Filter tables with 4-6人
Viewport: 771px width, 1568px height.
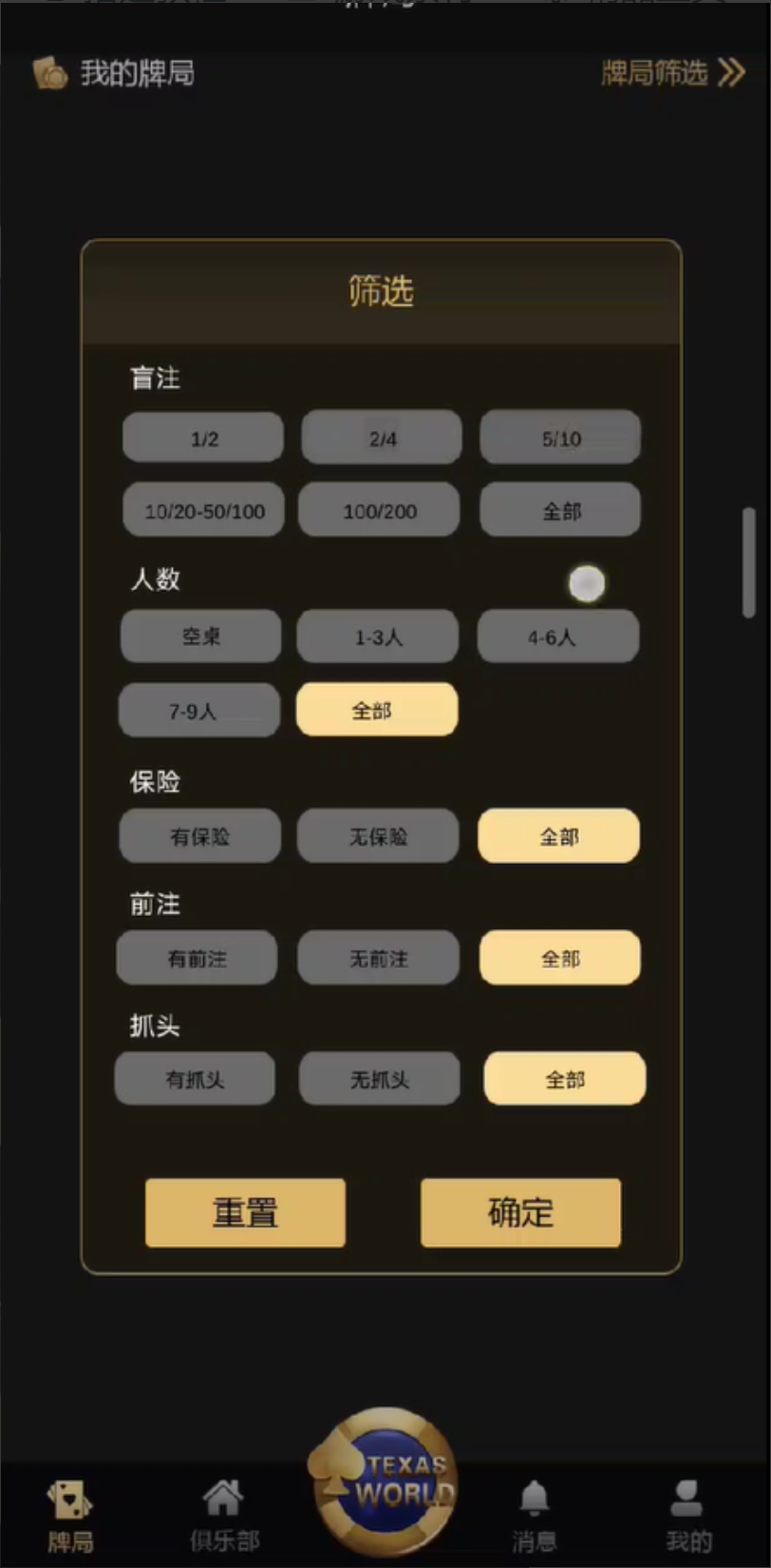coord(557,636)
